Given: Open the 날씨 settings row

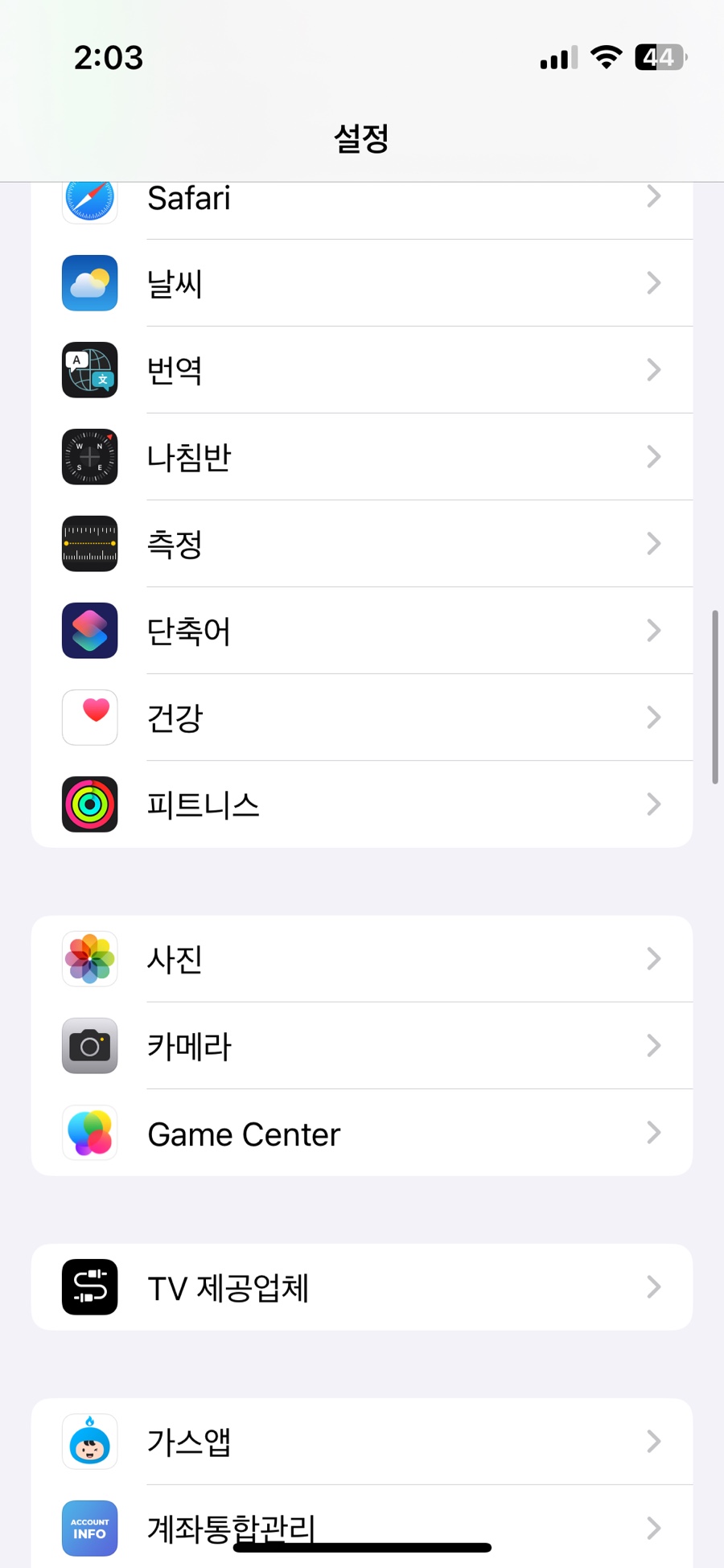Looking at the screenshot, I should (x=362, y=283).
